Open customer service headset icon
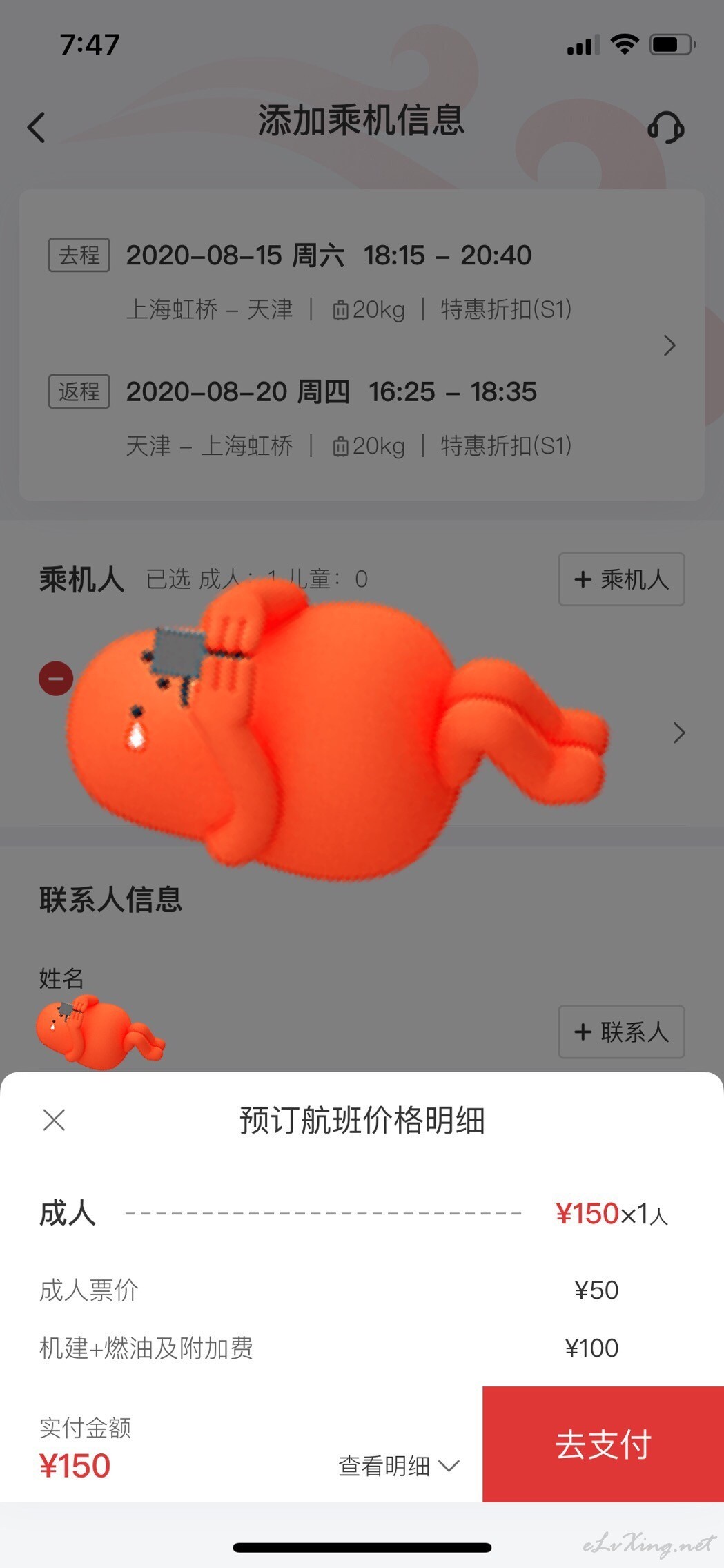 pyautogui.click(x=665, y=128)
